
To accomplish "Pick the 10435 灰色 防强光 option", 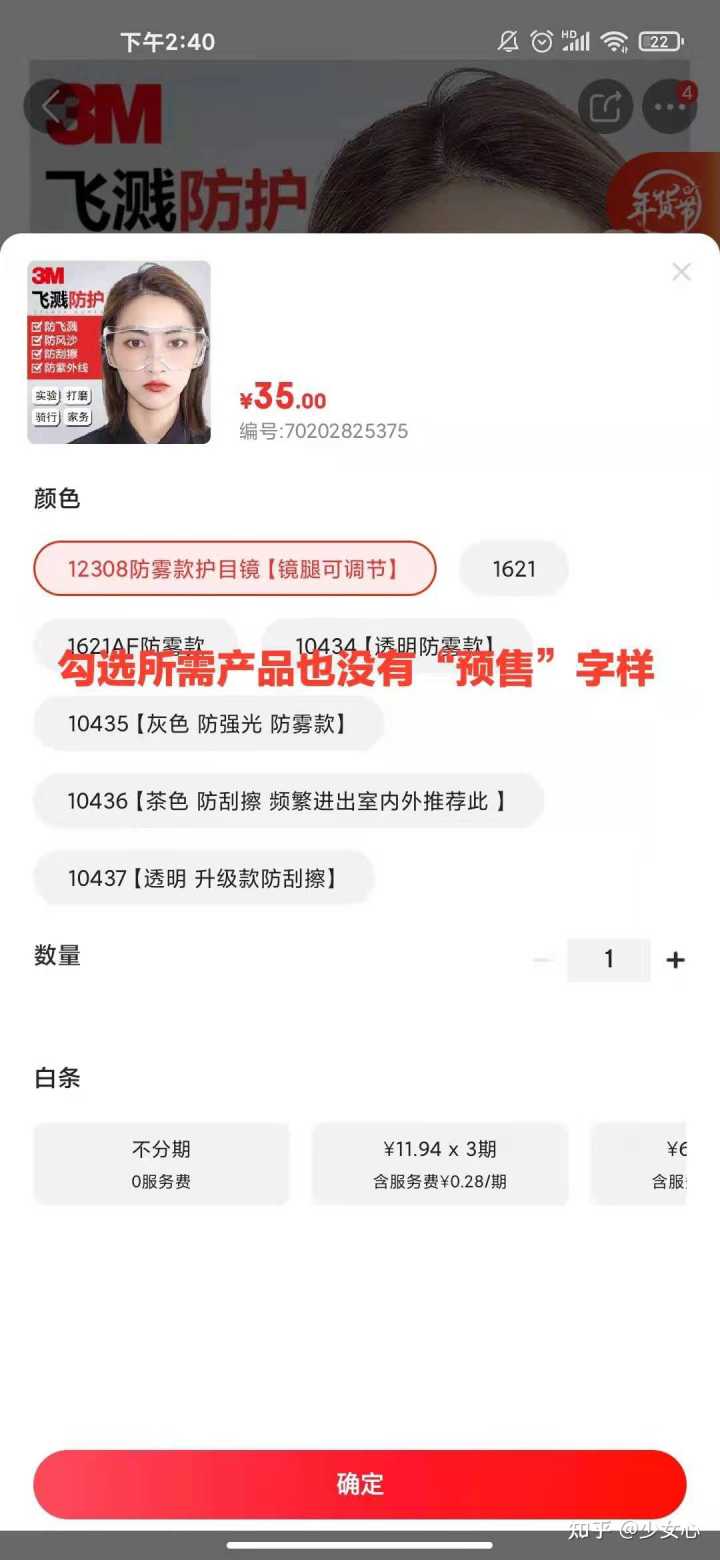I will pyautogui.click(x=208, y=724).
